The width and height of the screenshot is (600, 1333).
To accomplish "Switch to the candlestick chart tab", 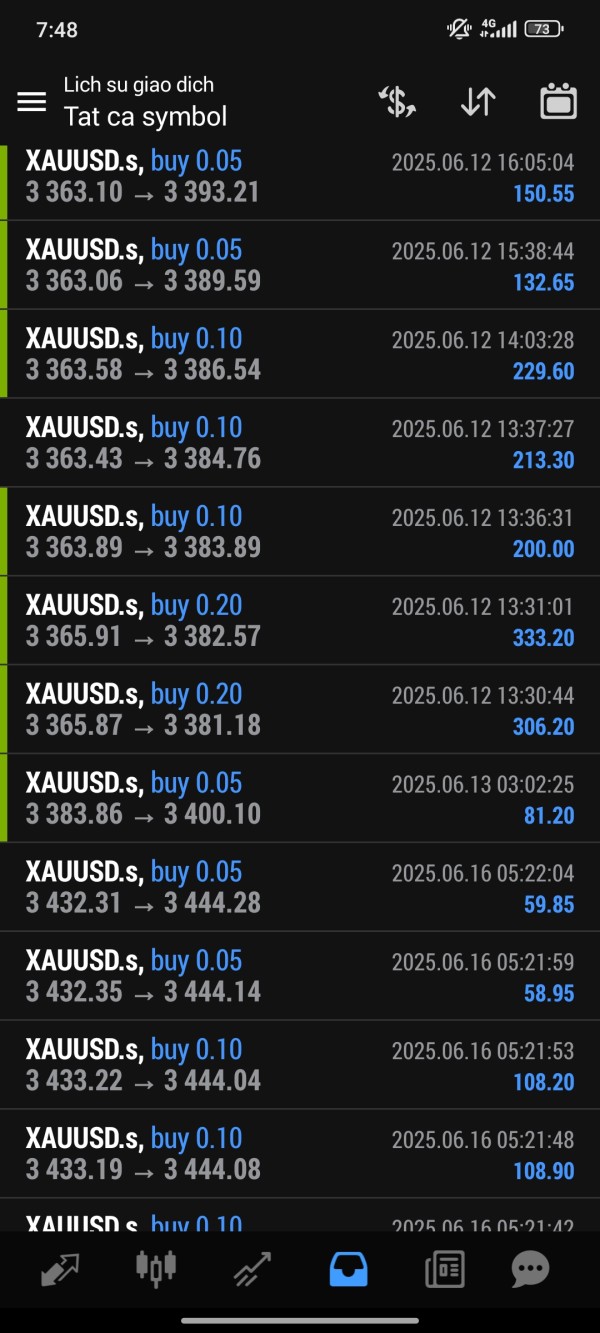I will [x=156, y=1269].
